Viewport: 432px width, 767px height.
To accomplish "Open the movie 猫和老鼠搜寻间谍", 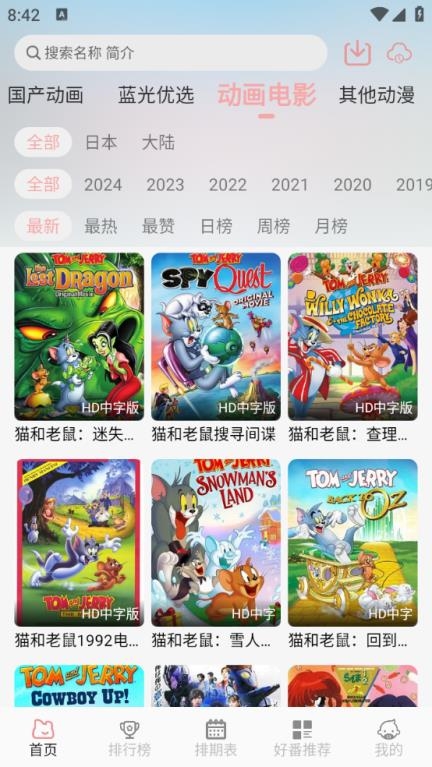I will click(x=216, y=348).
